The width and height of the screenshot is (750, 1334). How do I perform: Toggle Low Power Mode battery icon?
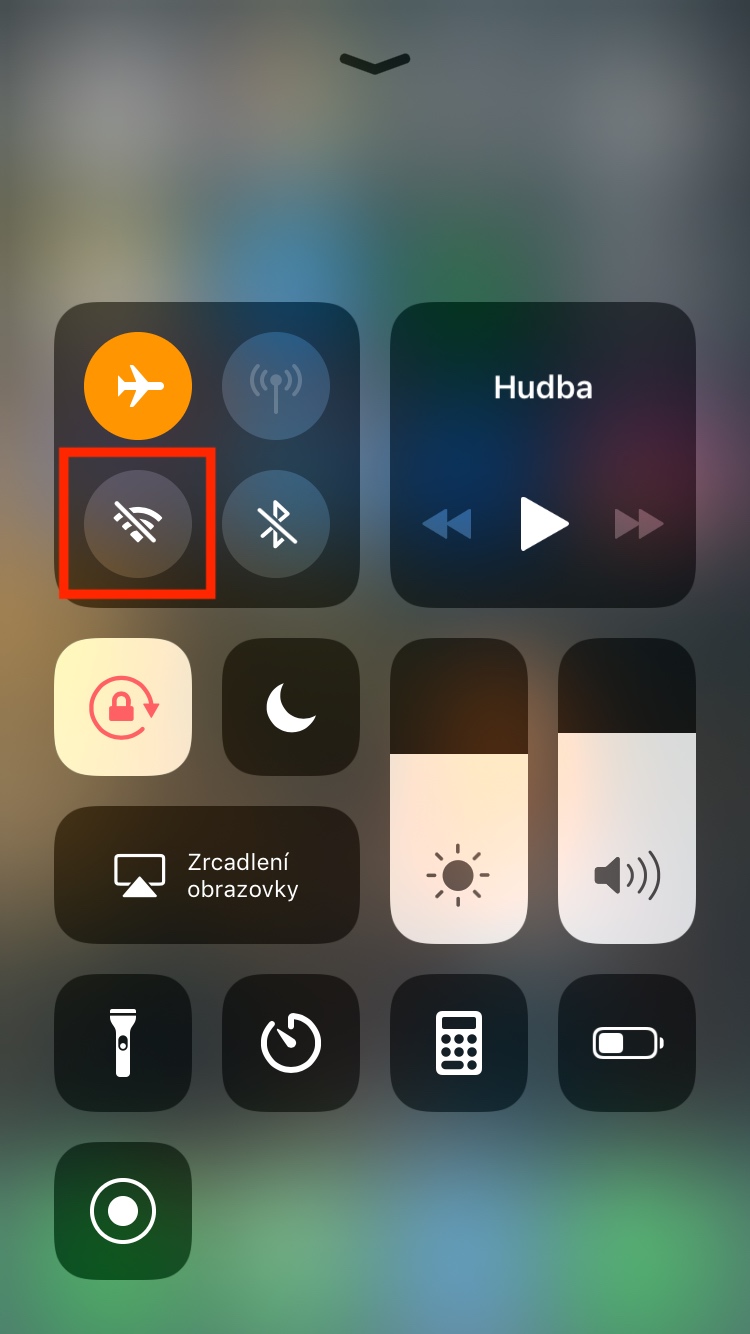[627, 1043]
